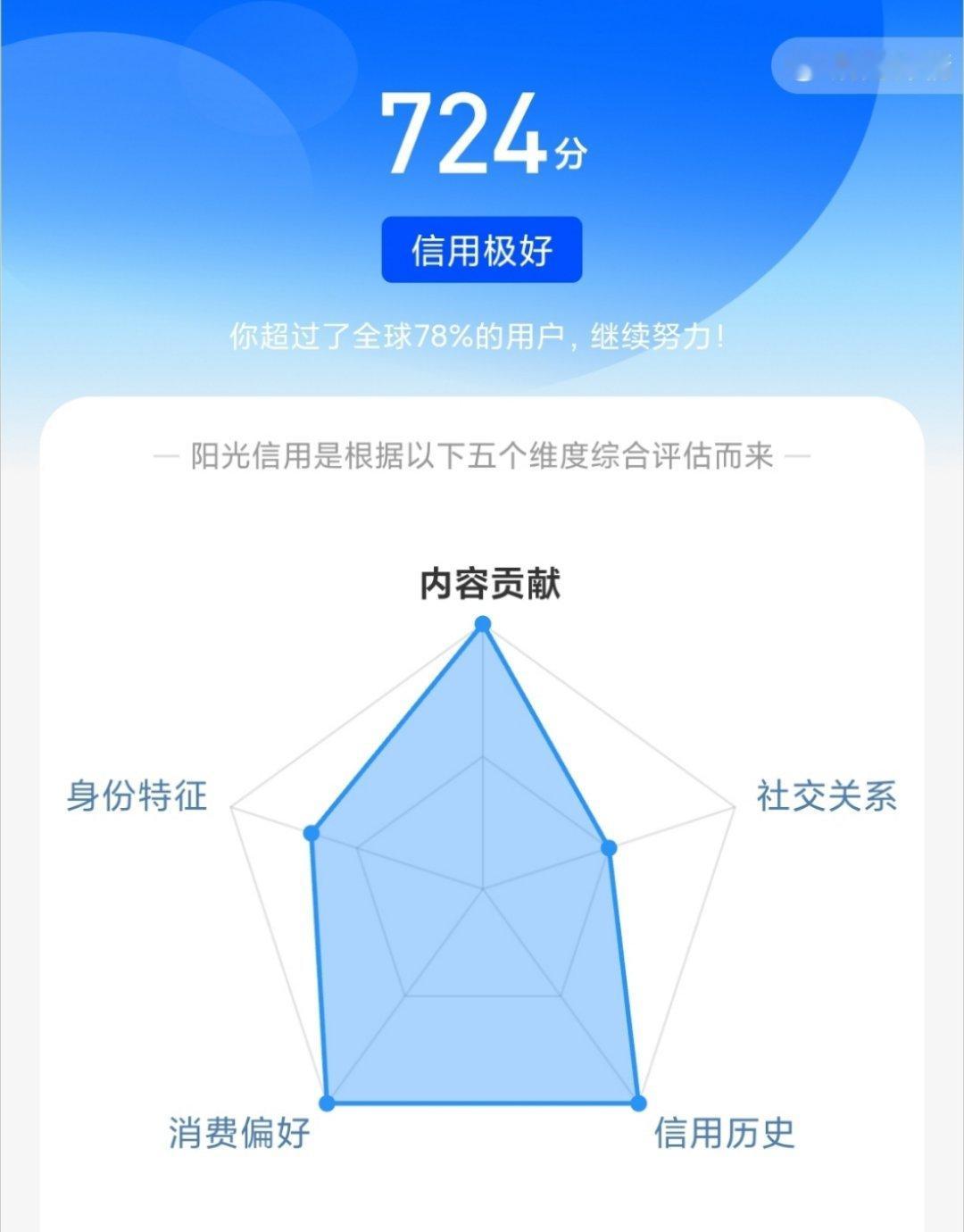The image size is (964, 1232).
Task: Tap the 身份特征 vertex point
Action: pos(309,832)
